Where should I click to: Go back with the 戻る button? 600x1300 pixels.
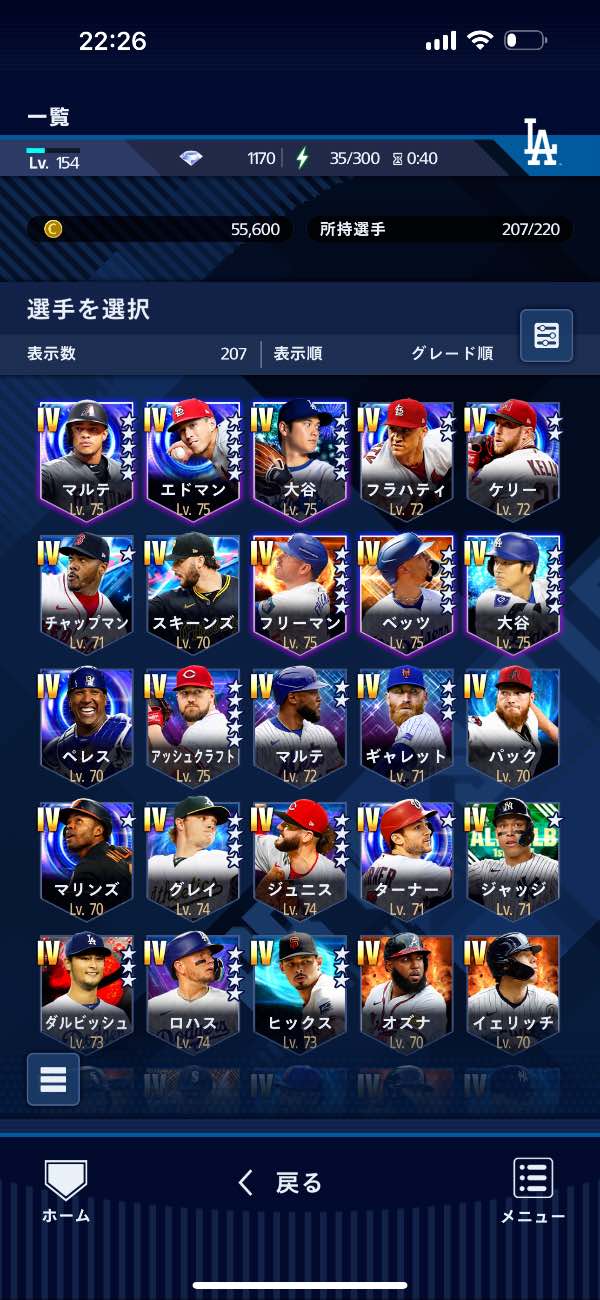coord(280,1183)
